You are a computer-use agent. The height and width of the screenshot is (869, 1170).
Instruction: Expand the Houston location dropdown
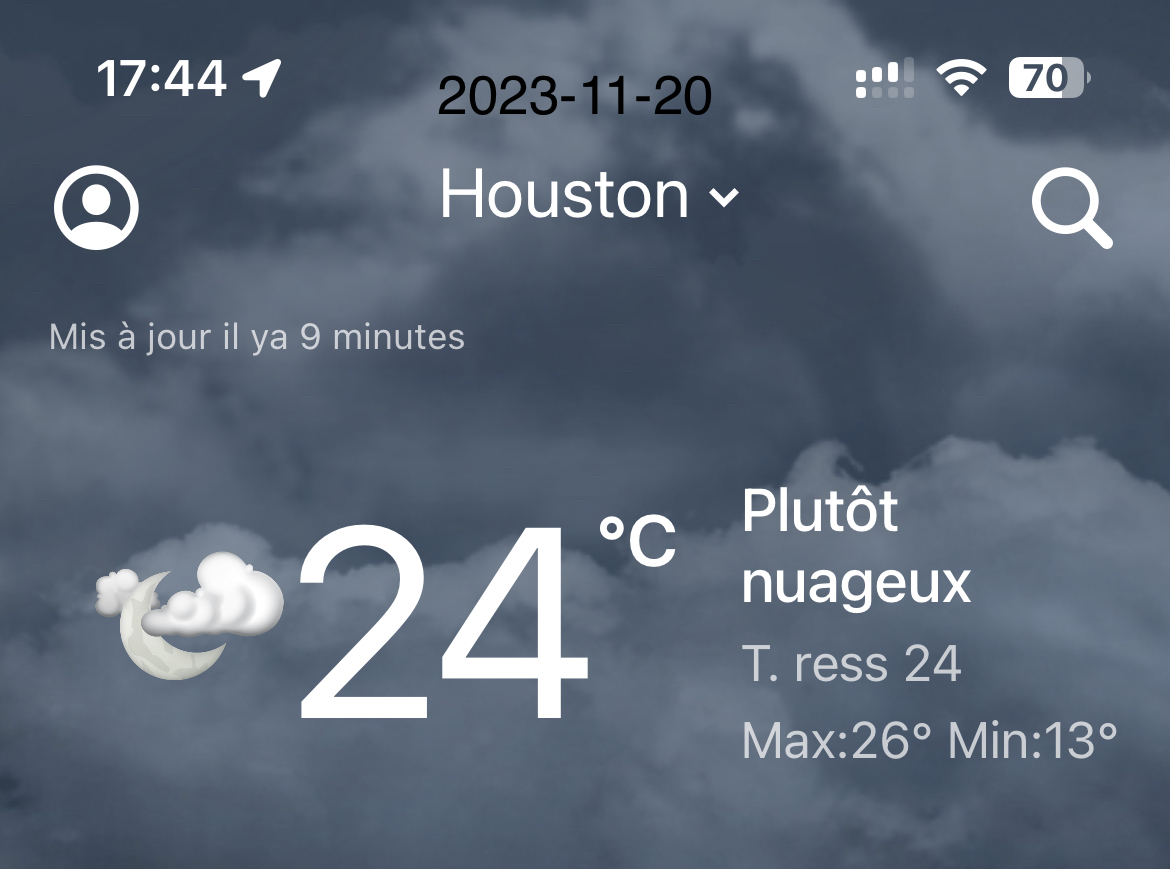coord(589,195)
